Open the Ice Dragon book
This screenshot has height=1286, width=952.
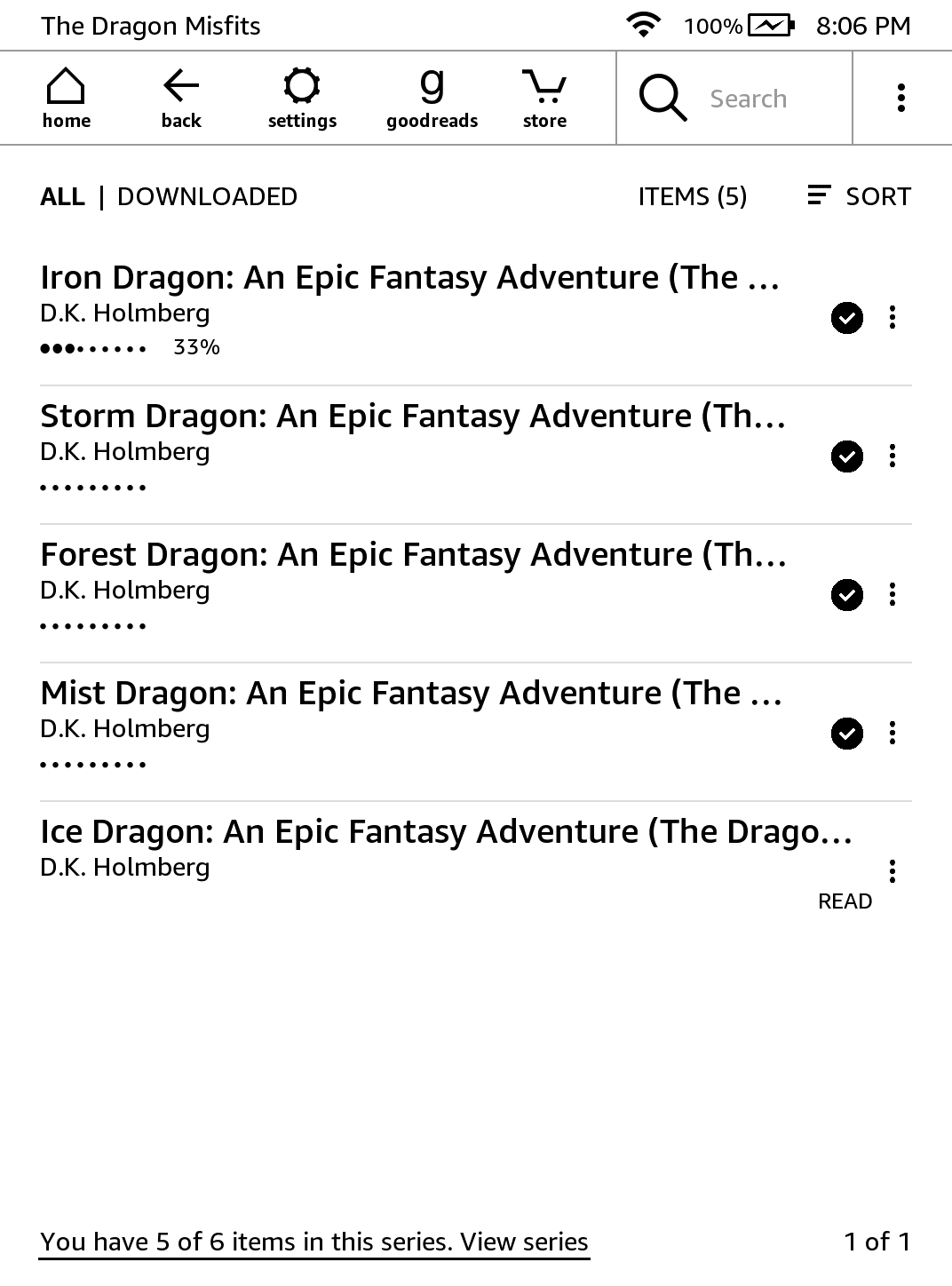click(x=446, y=832)
